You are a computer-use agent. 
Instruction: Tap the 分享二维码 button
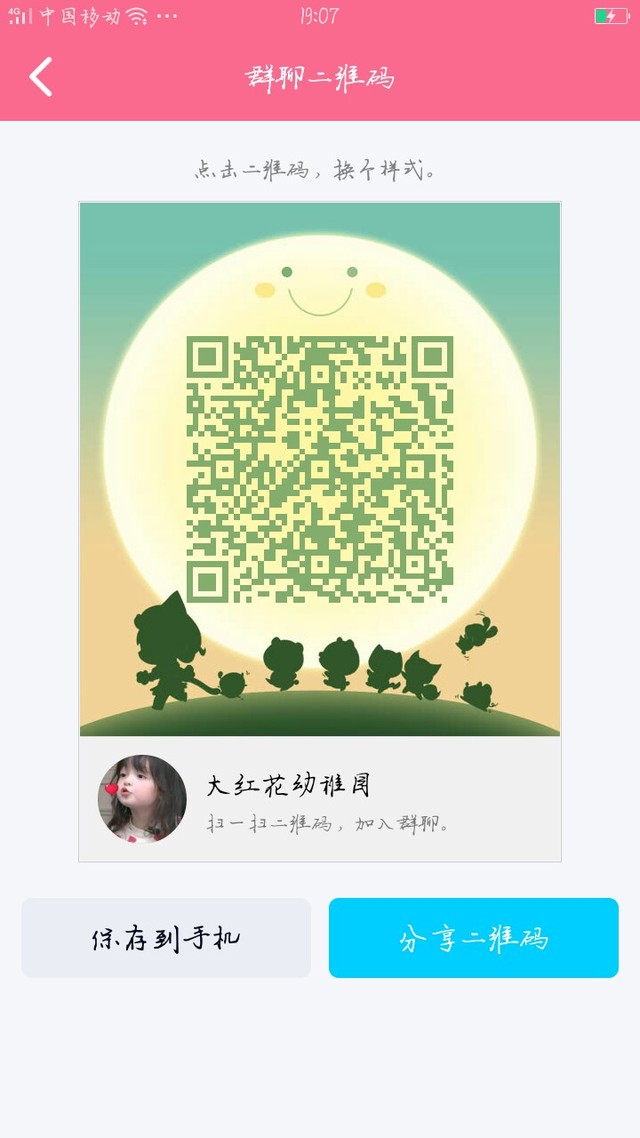coord(473,938)
